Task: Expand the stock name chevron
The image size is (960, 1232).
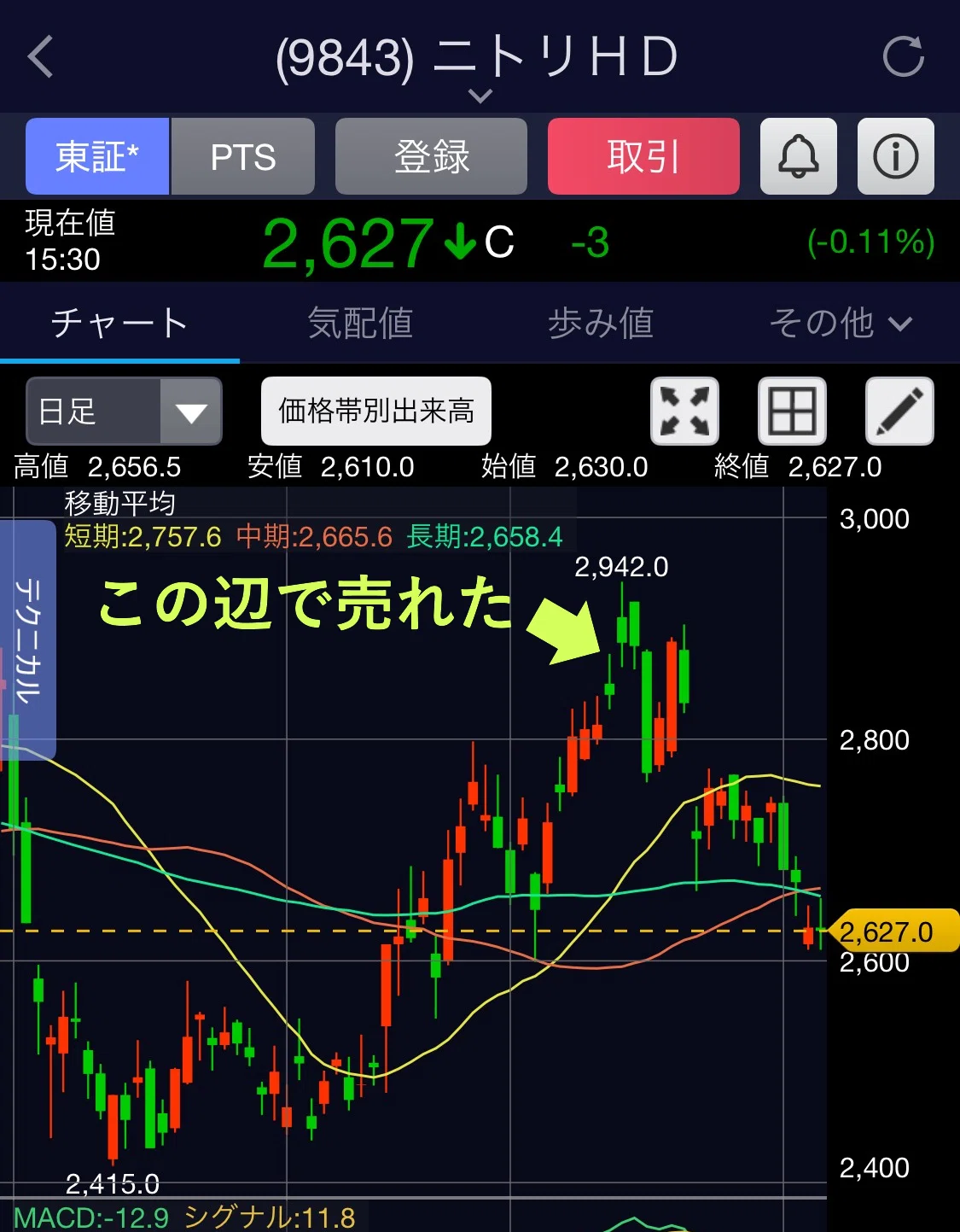Action: [480, 96]
